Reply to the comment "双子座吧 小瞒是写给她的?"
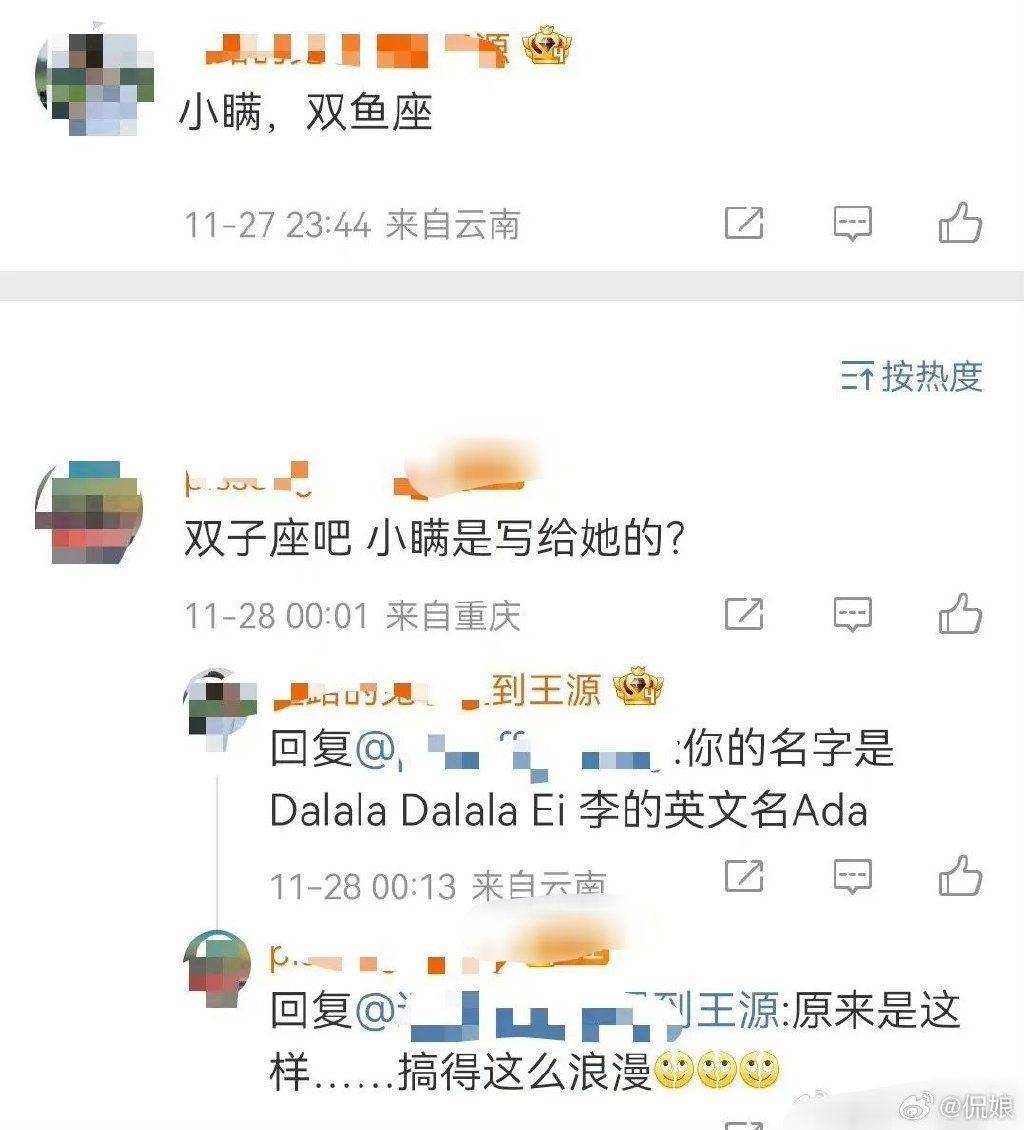This screenshot has width=1024, height=1130. (852, 614)
